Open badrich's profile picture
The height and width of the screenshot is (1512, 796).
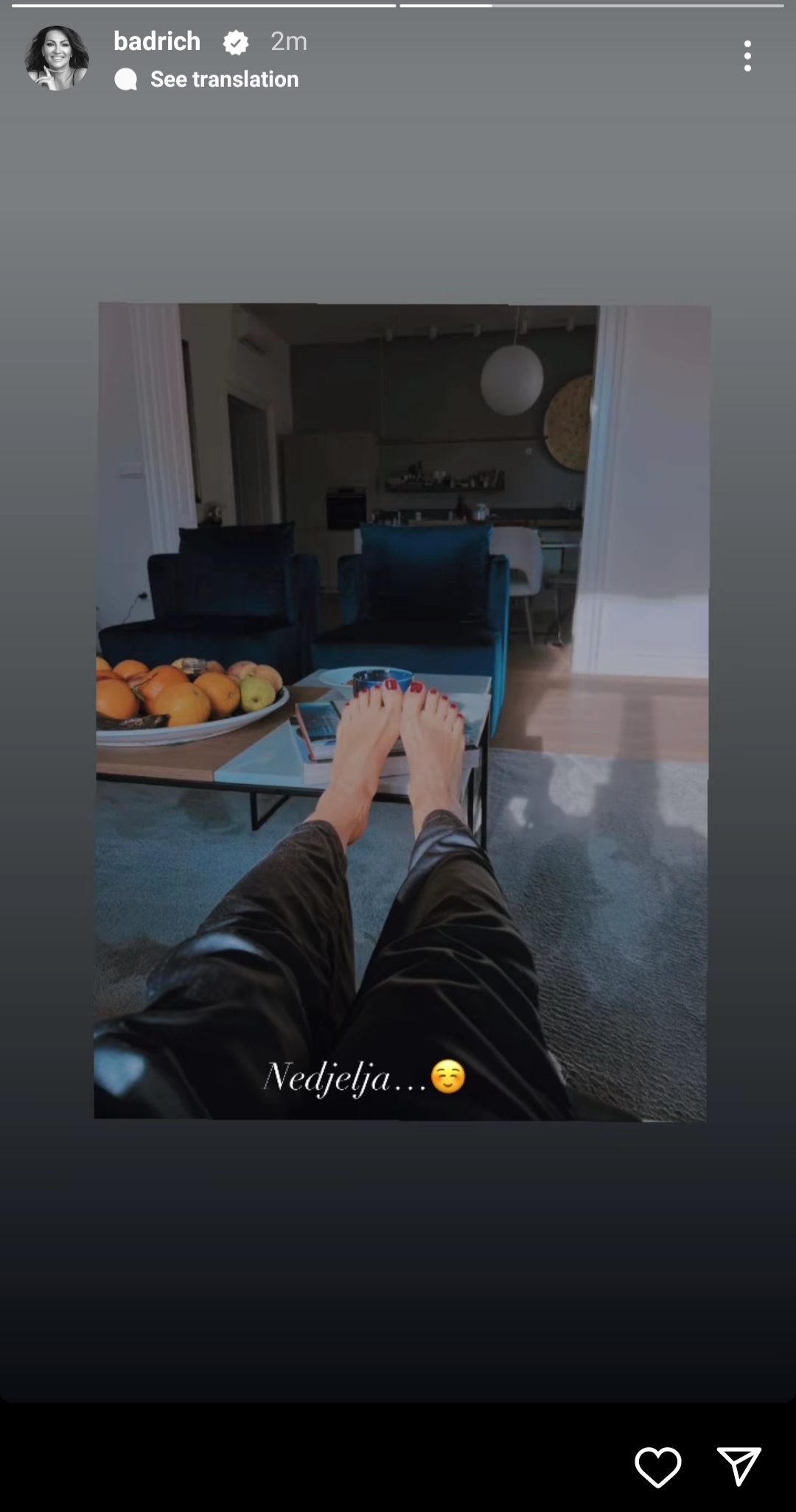click(57, 58)
